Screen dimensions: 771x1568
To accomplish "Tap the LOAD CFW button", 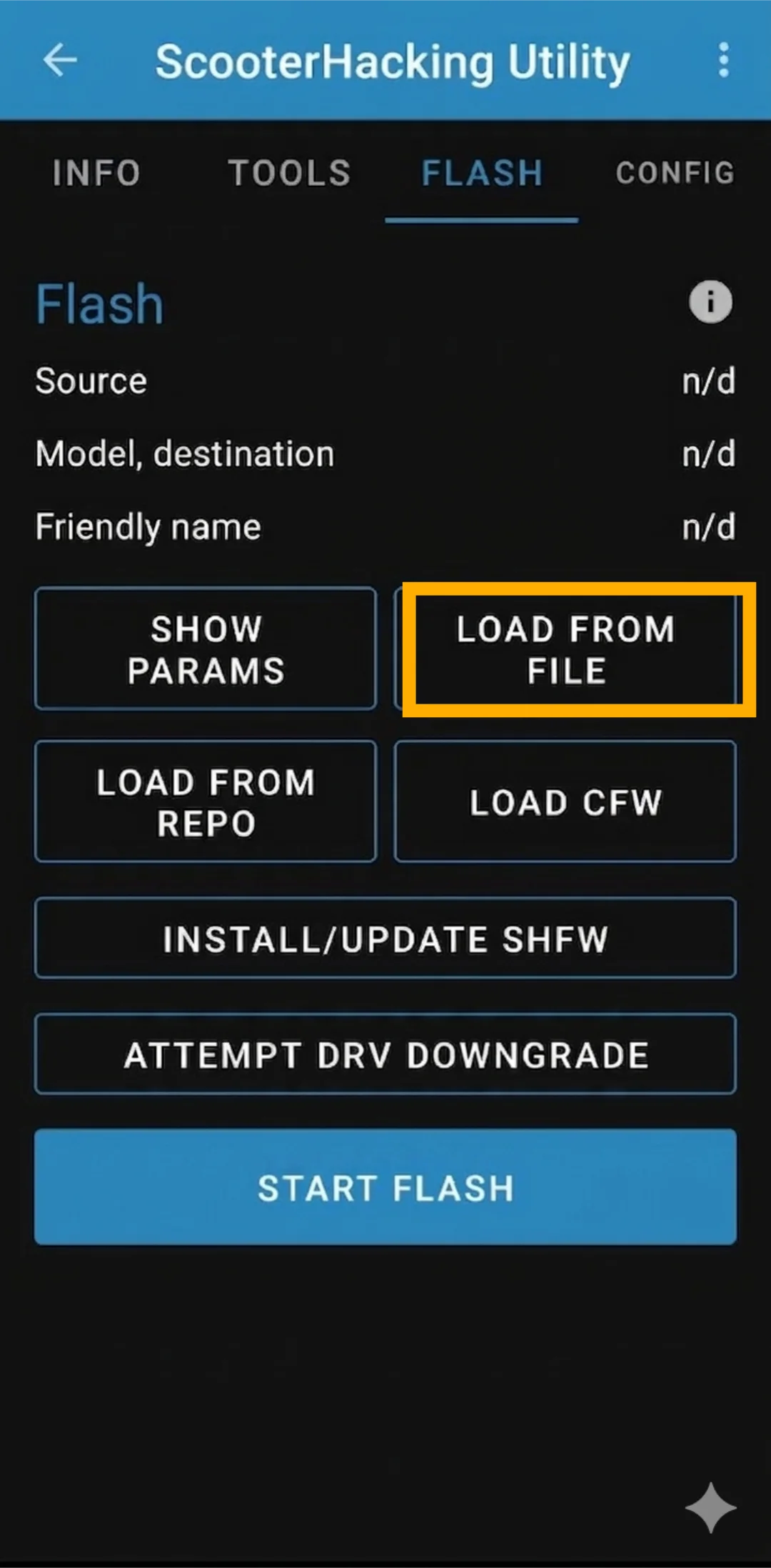I will (x=565, y=802).
